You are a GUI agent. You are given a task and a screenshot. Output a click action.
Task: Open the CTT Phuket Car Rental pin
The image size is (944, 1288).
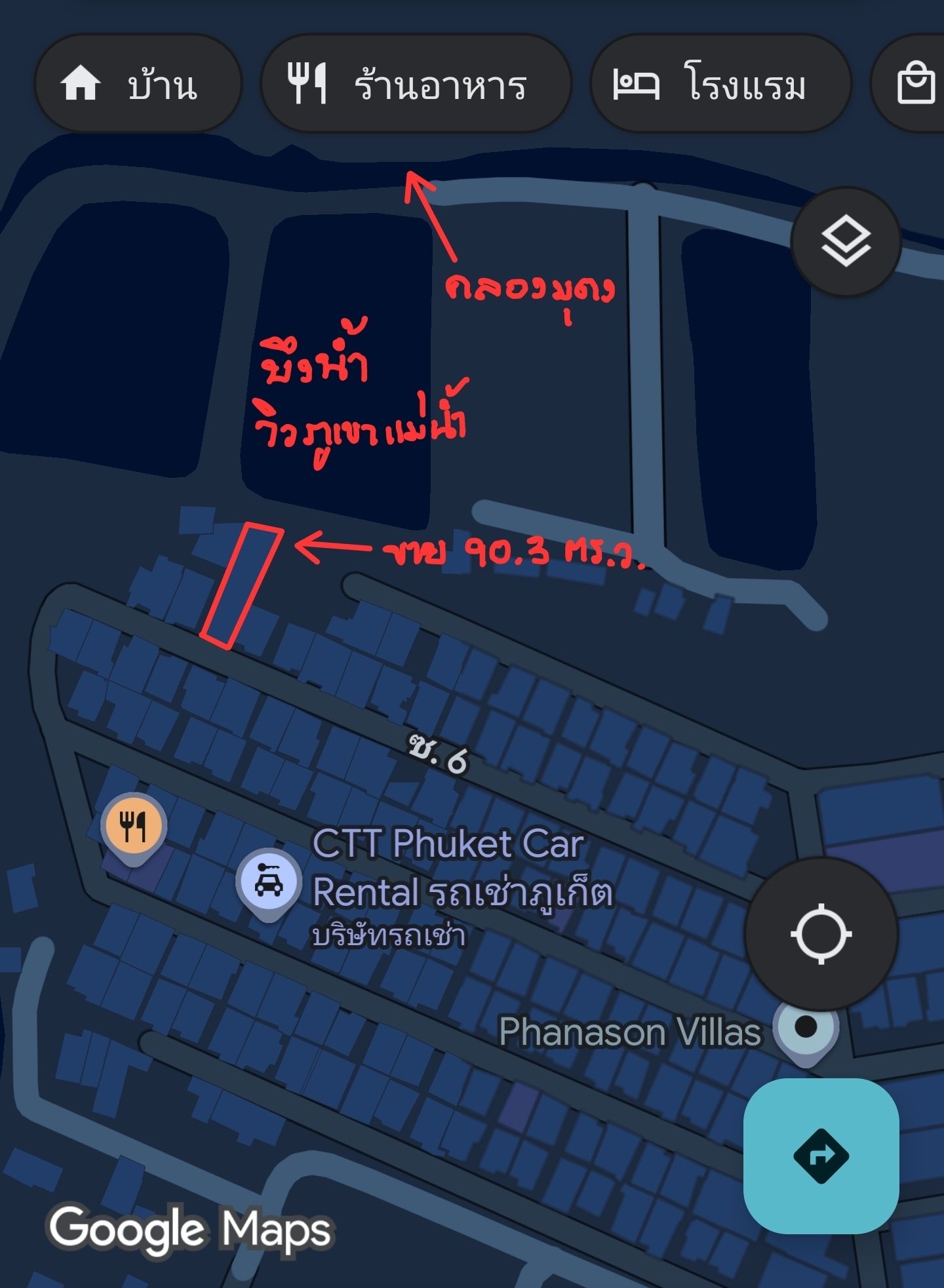pos(268,882)
